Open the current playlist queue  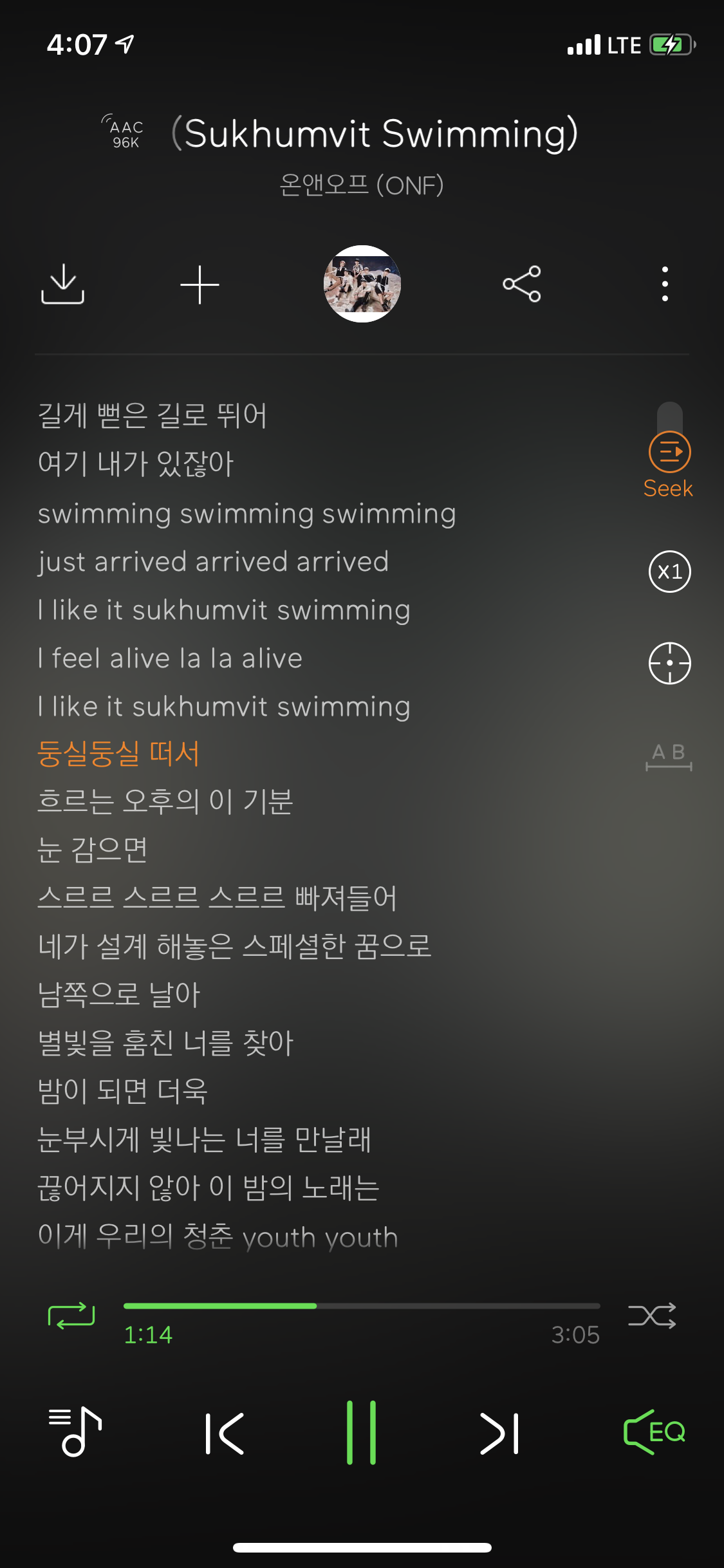[x=75, y=1432]
